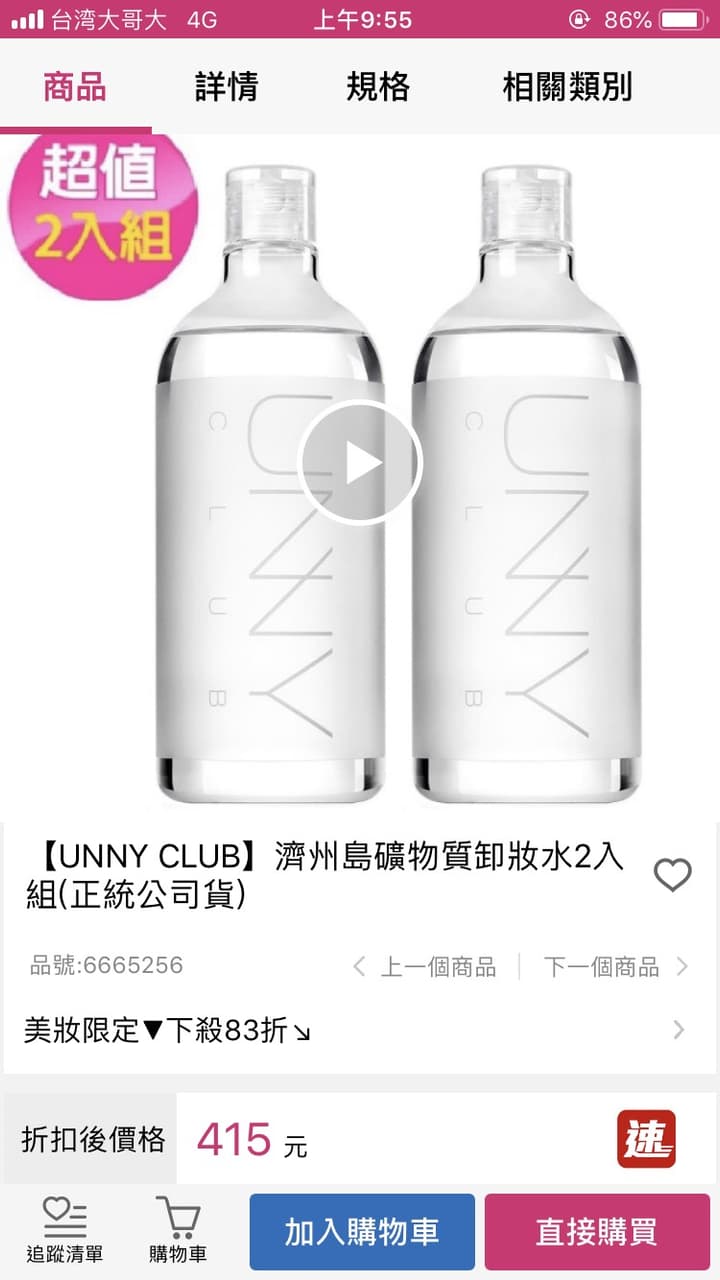This screenshot has width=720, height=1280.
Task: Select the 商品 tab
Action: point(75,87)
